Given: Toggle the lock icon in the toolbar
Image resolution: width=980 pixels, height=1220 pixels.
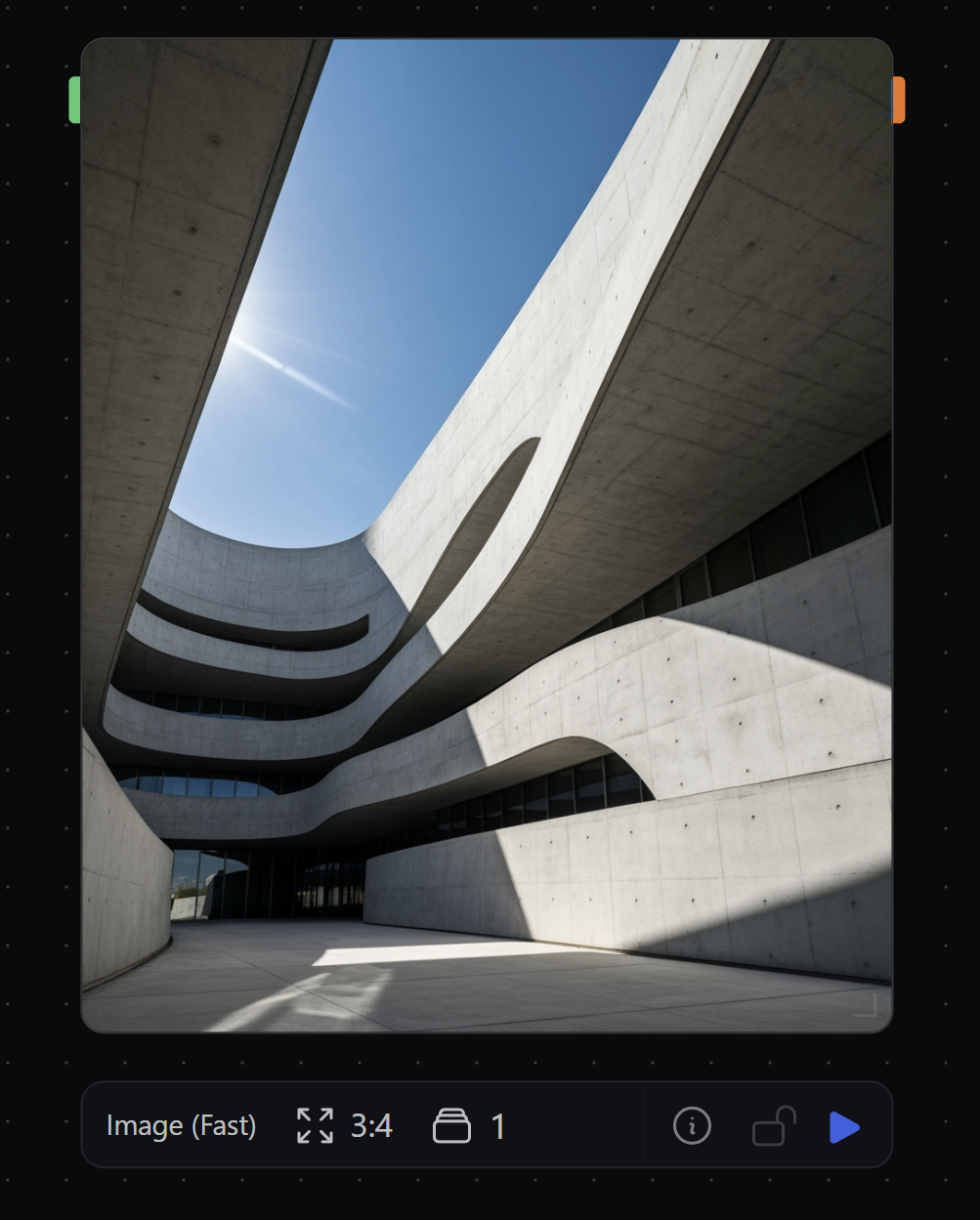Looking at the screenshot, I should (x=773, y=1126).
